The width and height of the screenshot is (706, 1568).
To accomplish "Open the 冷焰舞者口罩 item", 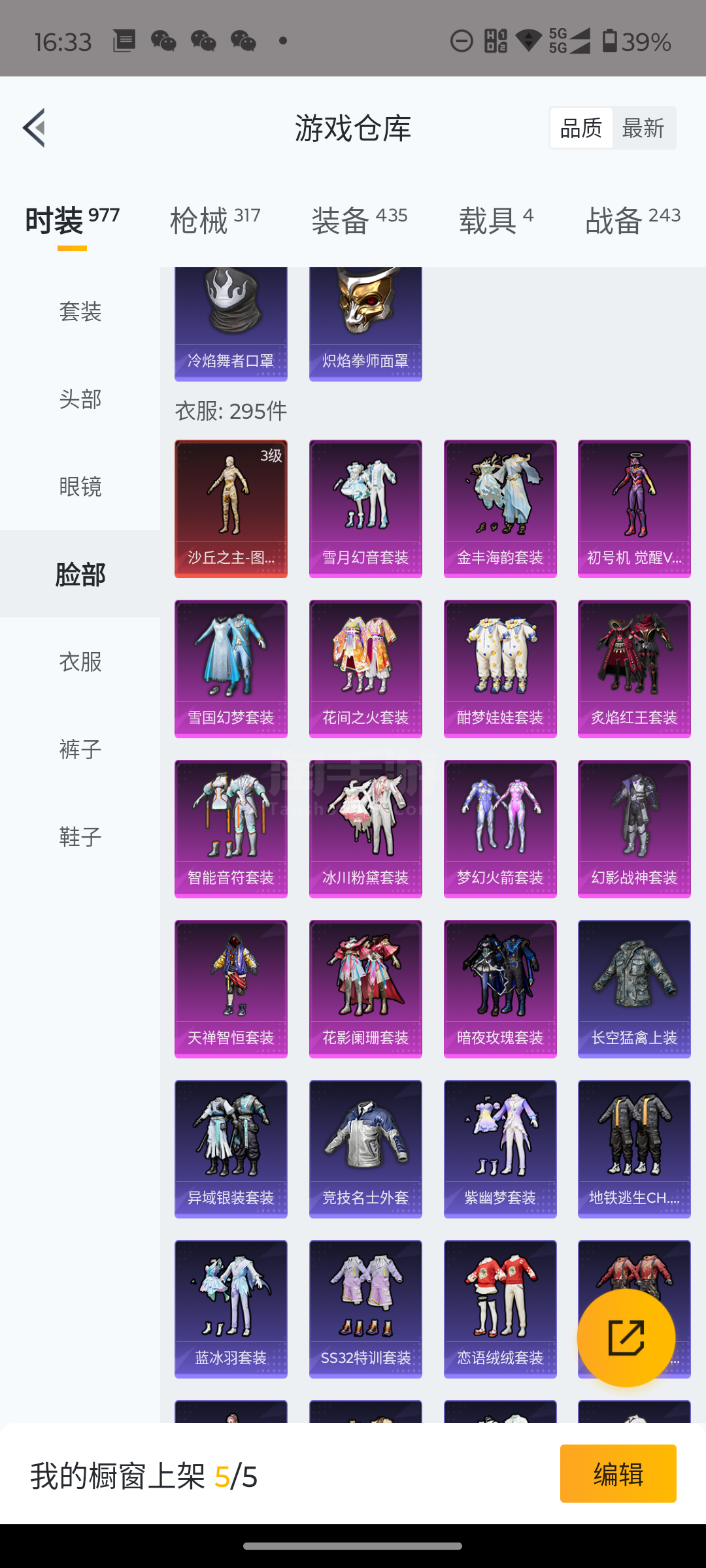I will point(231,324).
